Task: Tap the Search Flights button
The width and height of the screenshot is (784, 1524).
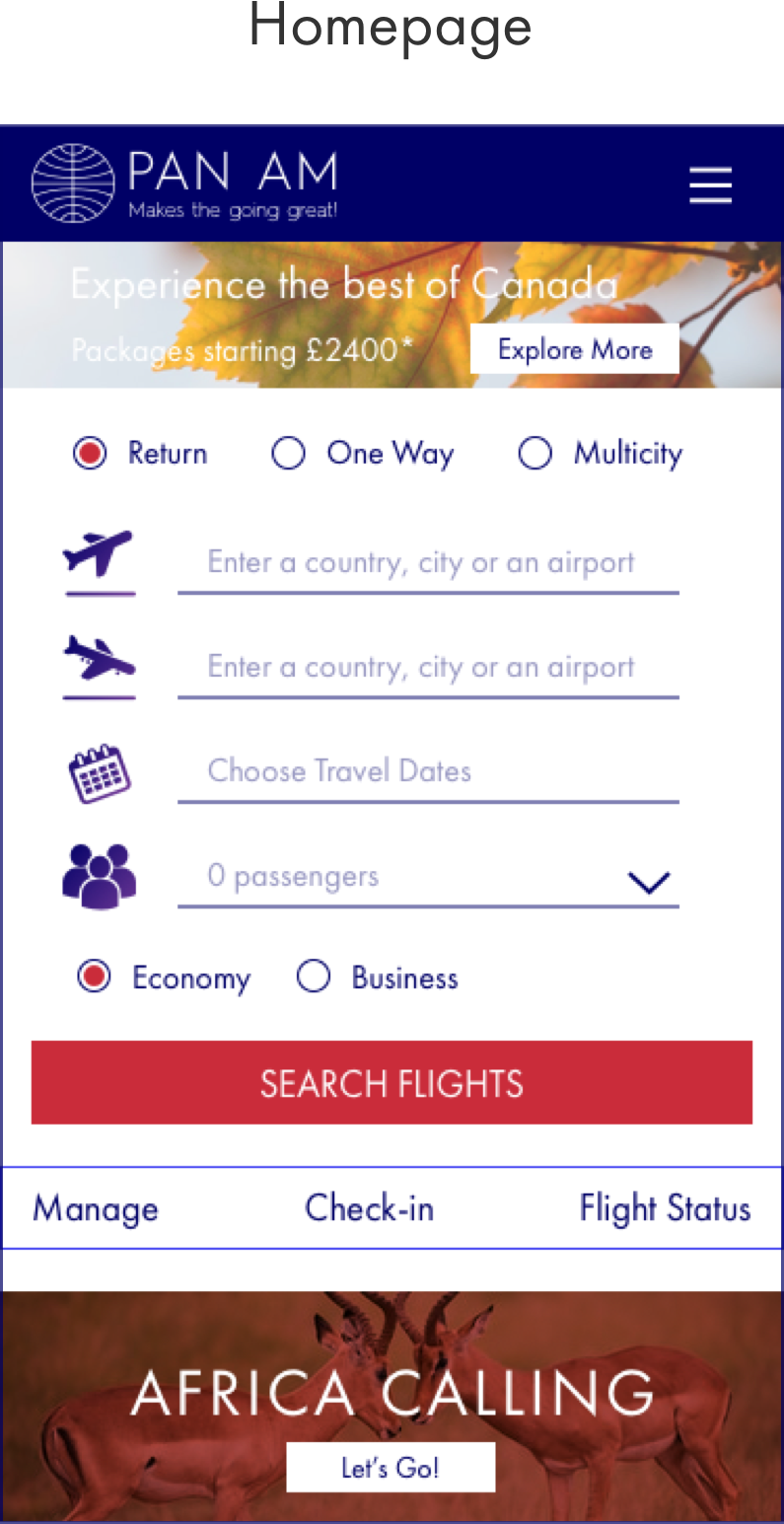Action: (x=392, y=1083)
